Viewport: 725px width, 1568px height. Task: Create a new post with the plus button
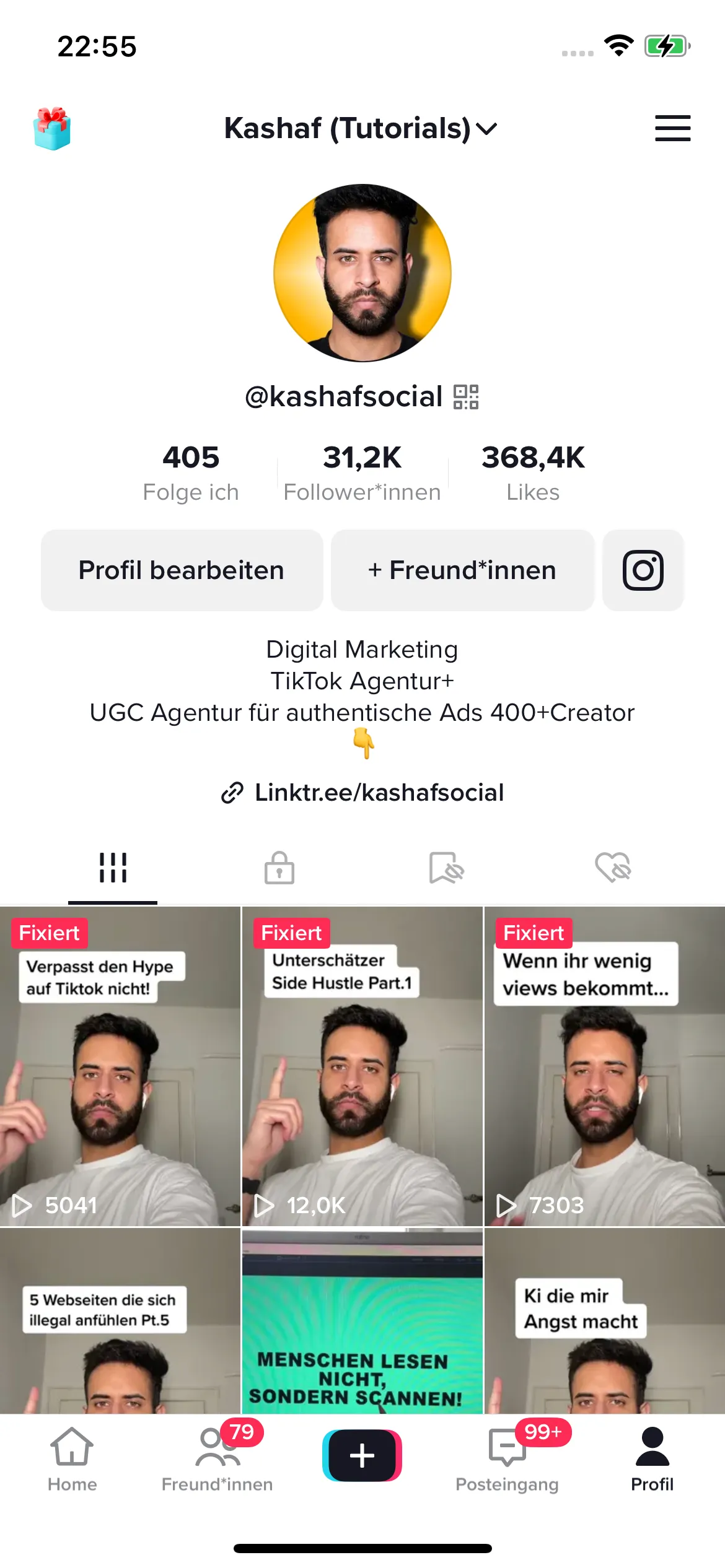tap(362, 1455)
